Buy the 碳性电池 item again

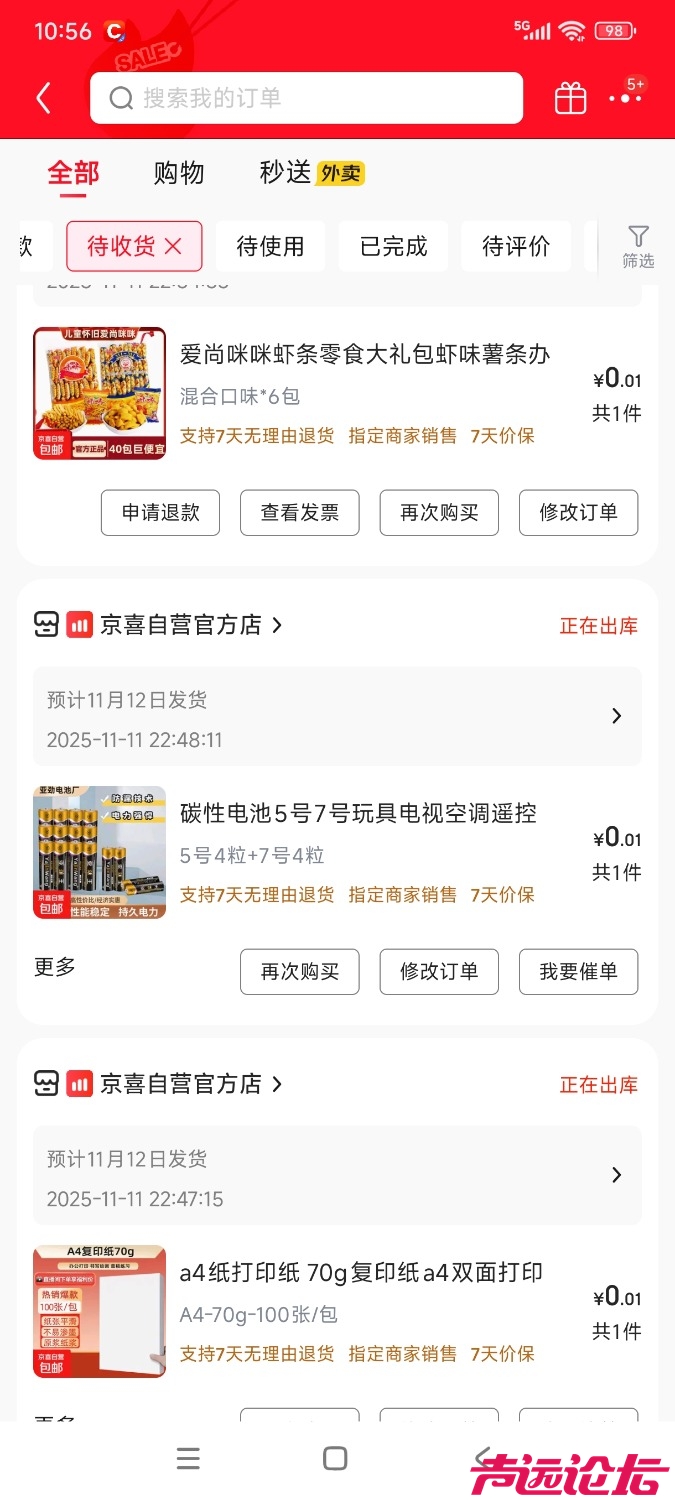[299, 972]
